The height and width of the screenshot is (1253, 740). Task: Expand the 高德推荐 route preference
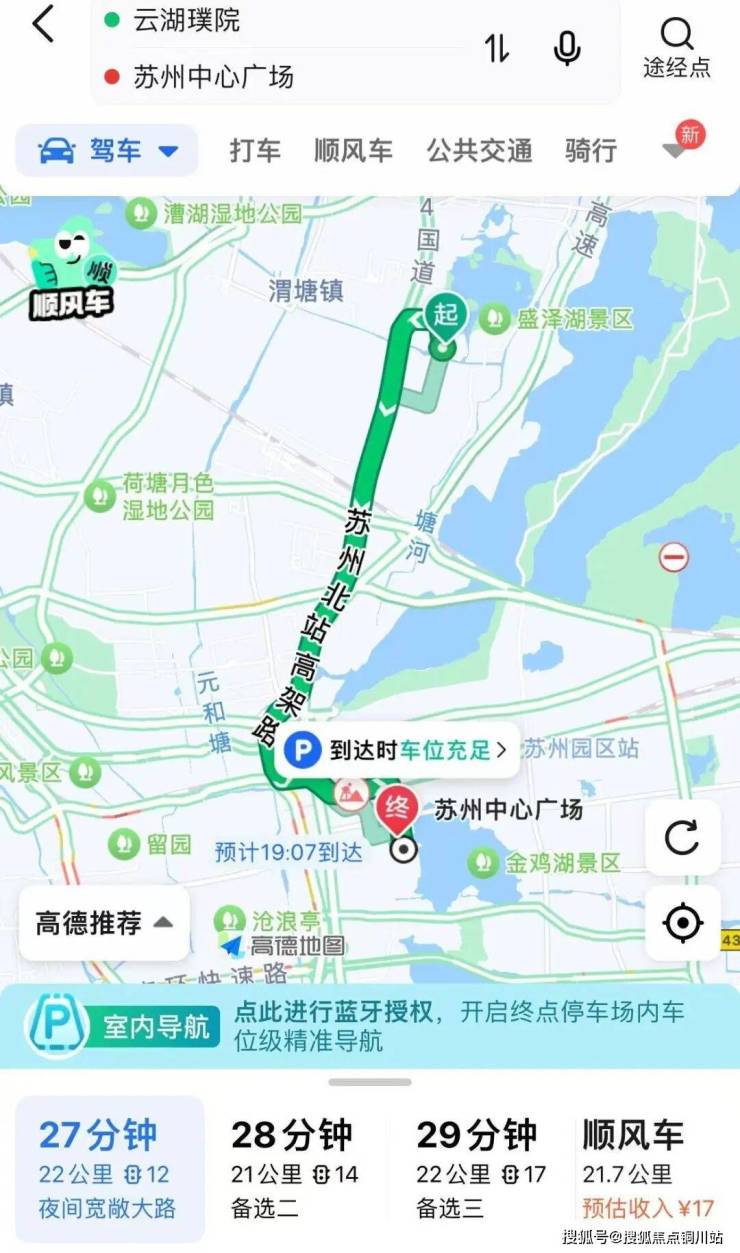[104, 923]
